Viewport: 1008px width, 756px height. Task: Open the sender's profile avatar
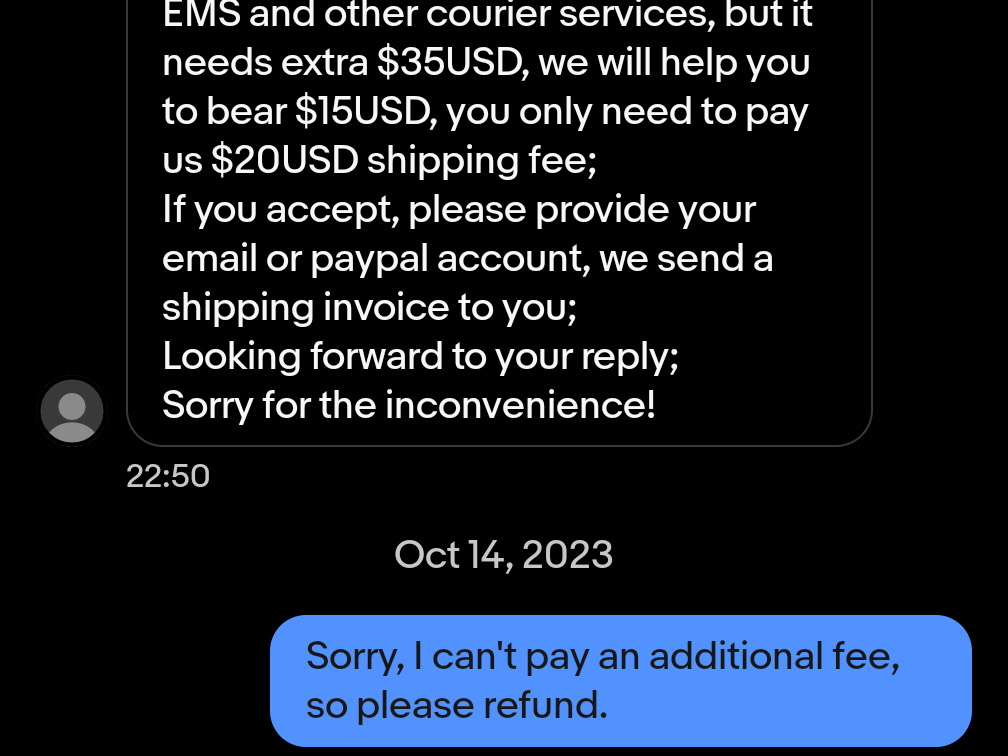click(72, 411)
